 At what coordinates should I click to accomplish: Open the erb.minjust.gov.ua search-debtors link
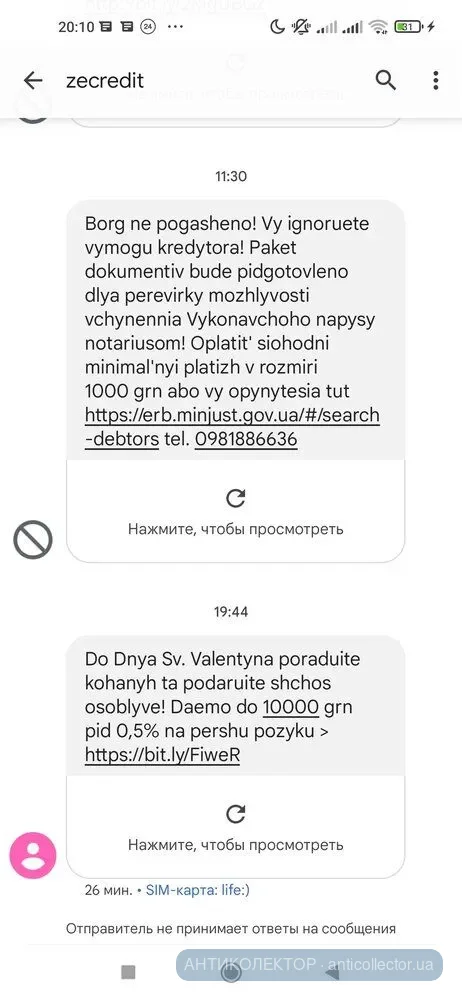tap(232, 427)
